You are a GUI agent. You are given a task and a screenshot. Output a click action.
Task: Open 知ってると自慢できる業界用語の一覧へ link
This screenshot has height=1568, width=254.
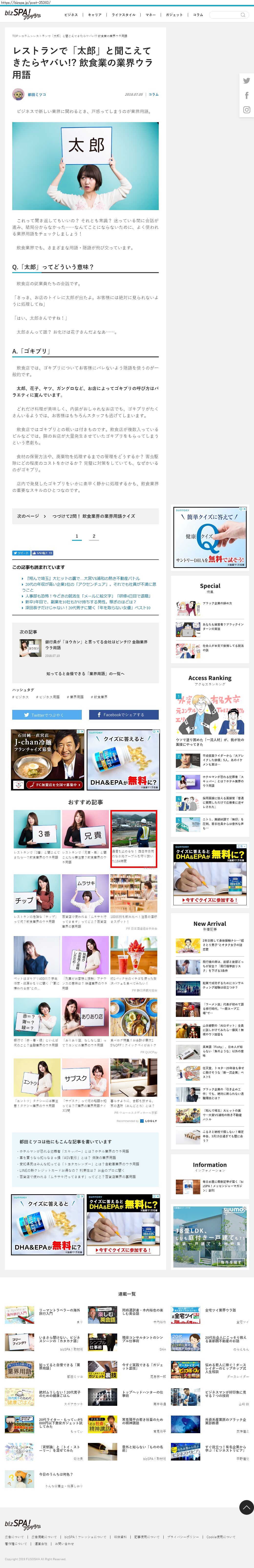[85, 673]
